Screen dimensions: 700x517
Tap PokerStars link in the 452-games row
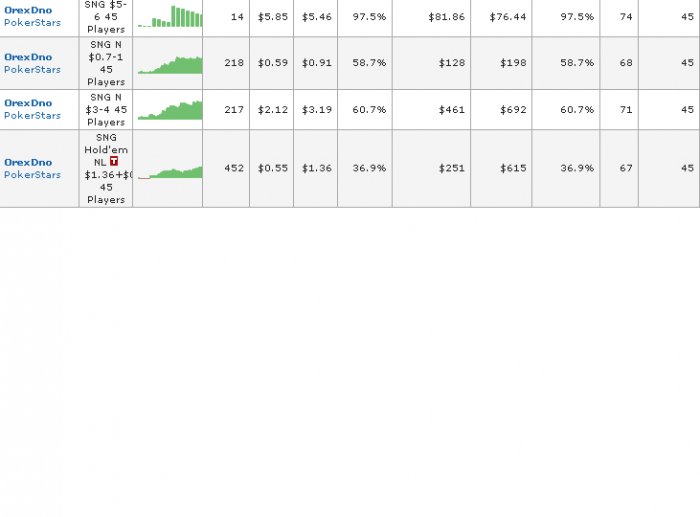(32, 175)
